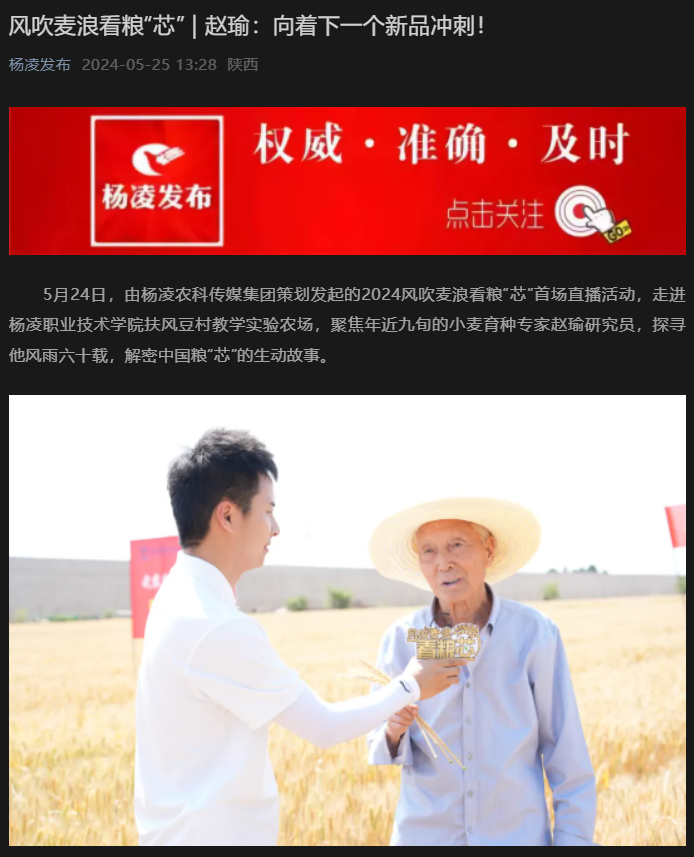Open the 杨凌发布 account link

[x=40, y=65]
